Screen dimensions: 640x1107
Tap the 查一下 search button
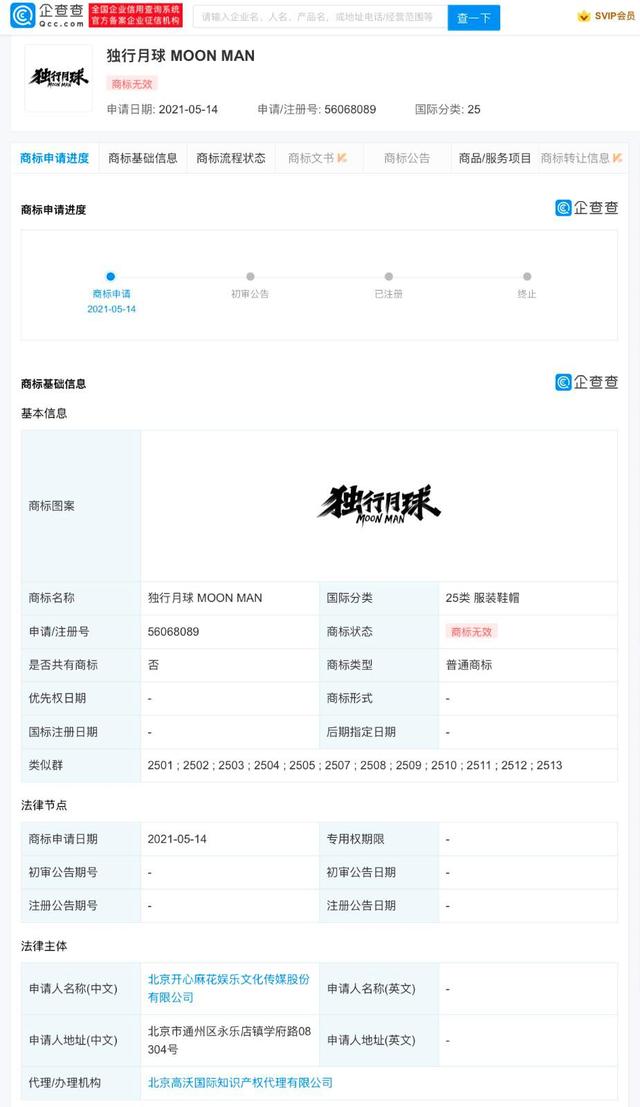pyautogui.click(x=473, y=18)
